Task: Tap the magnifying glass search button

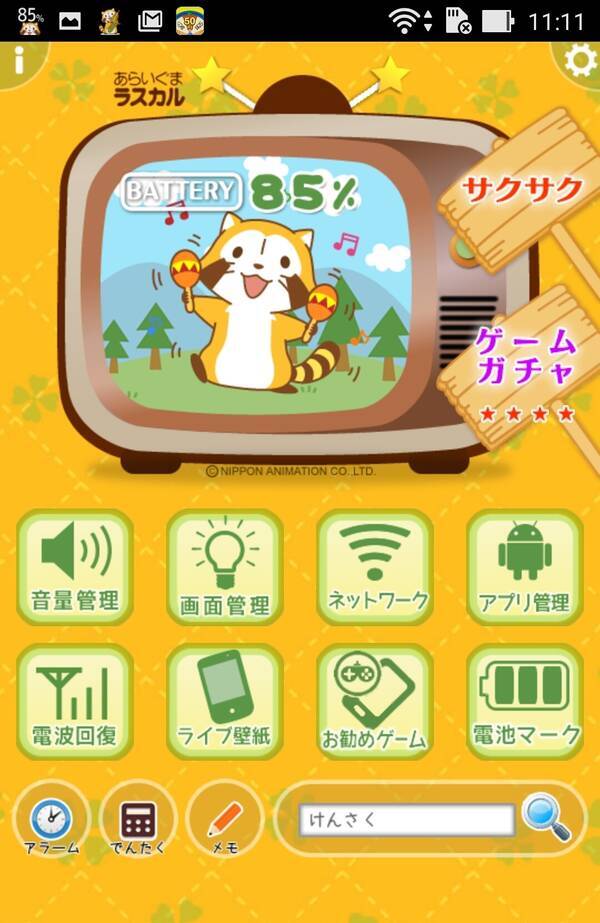Action: click(x=546, y=818)
